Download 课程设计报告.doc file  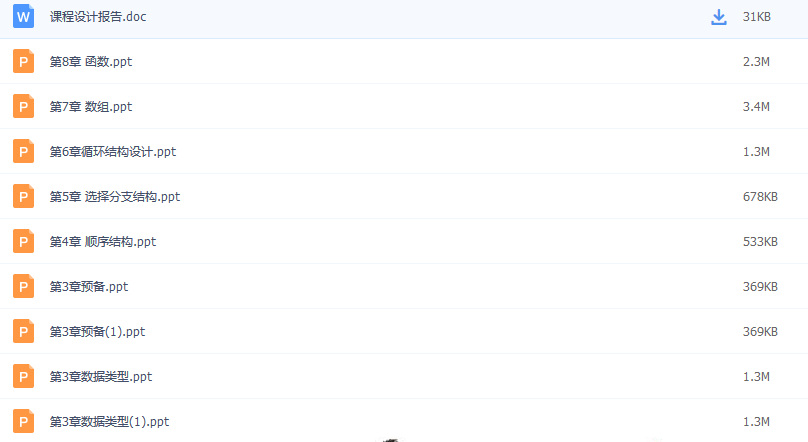(x=718, y=17)
